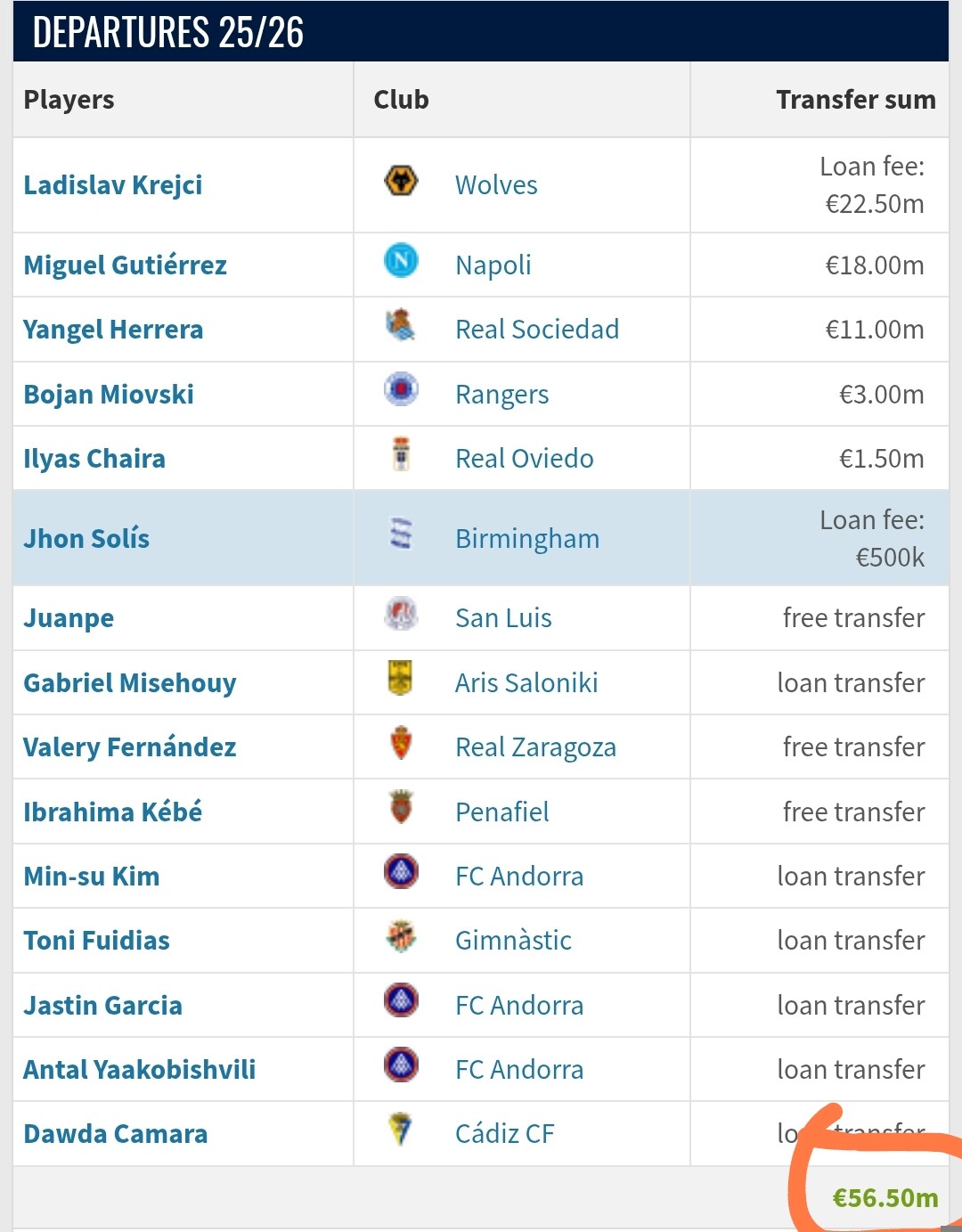Tap the Gimnàstic club link
962x1232 pixels.
(513, 941)
